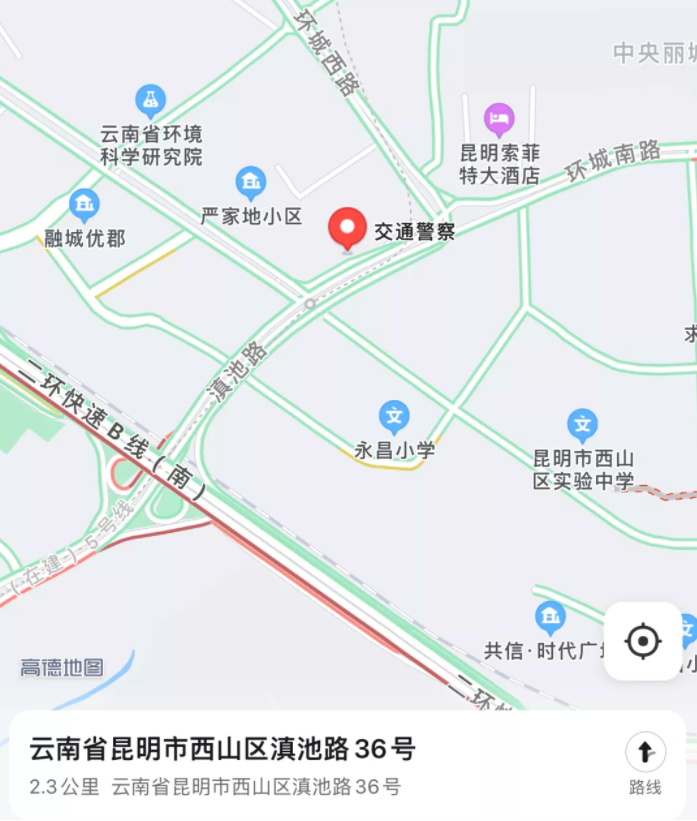Select the 永昌小学 school marker

394,417
